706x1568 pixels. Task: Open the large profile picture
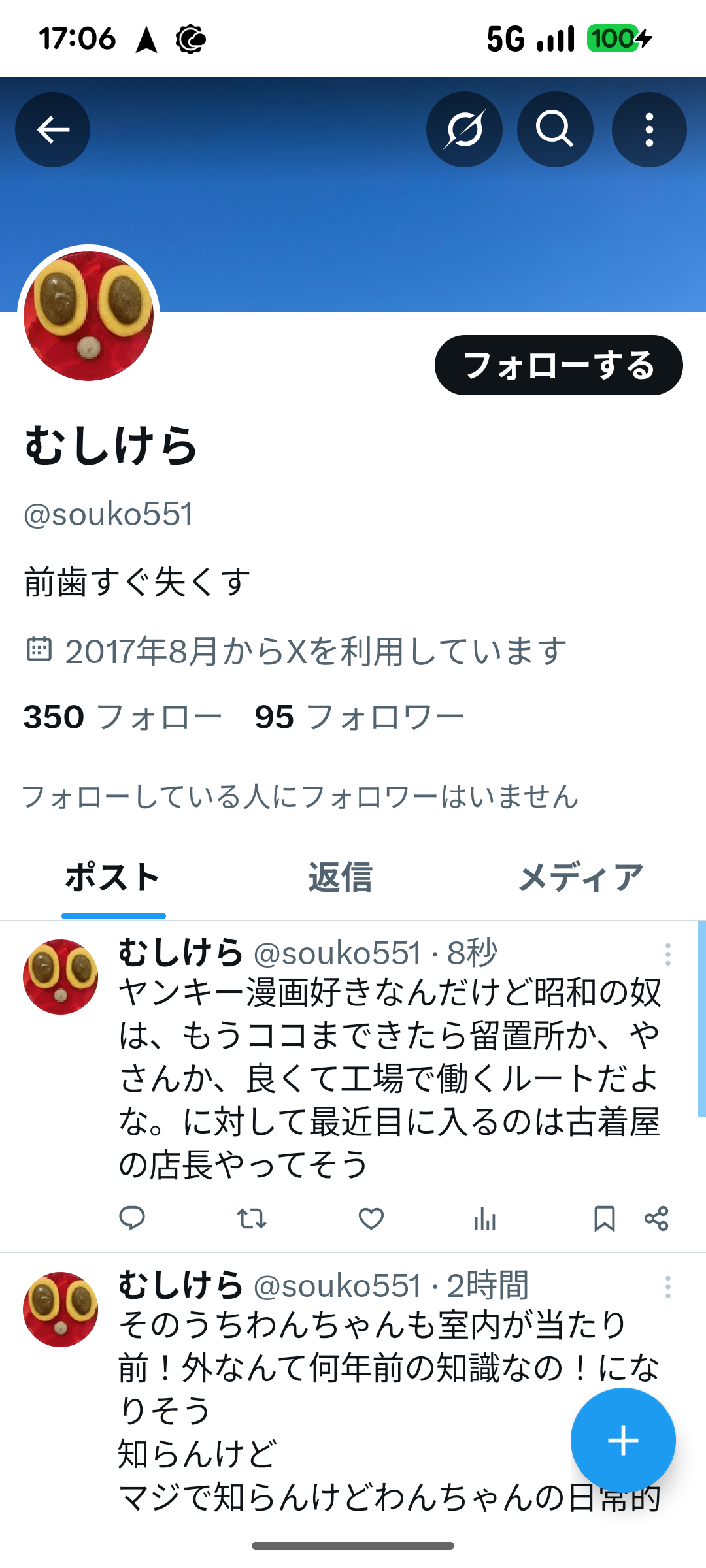click(x=89, y=316)
